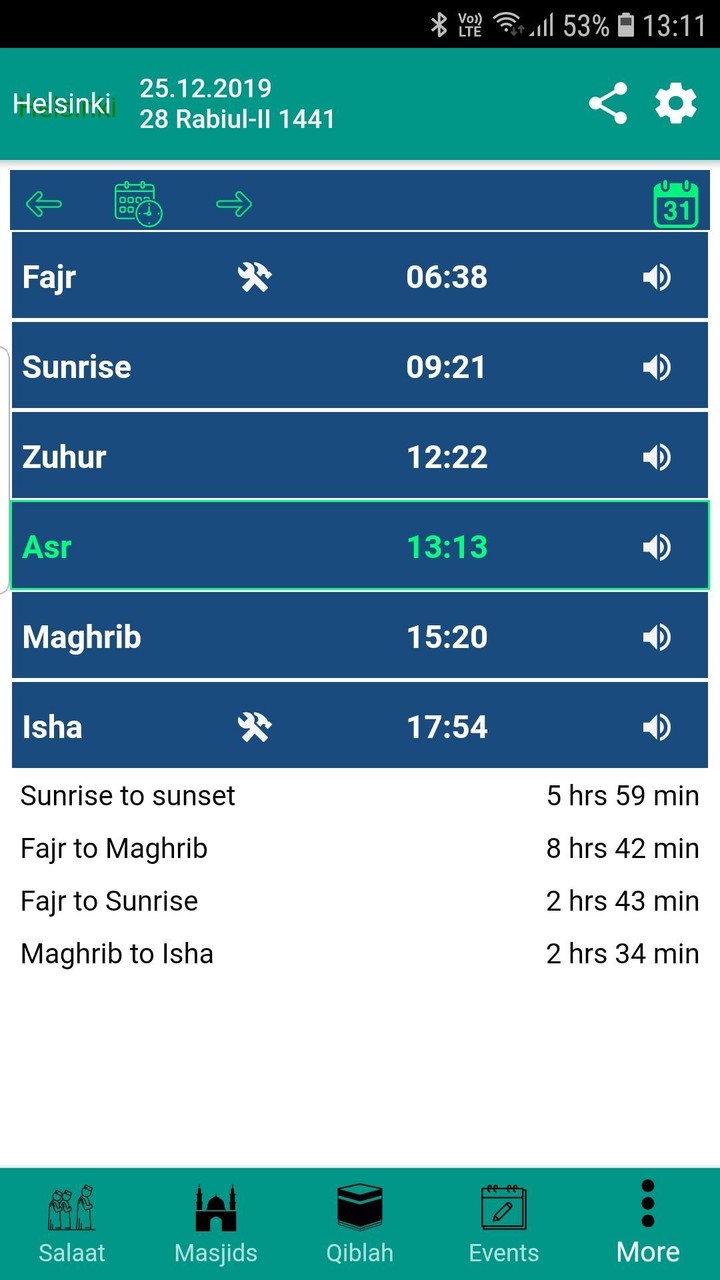The height and width of the screenshot is (1280, 720).
Task: Toggle the Maghrib sound alert
Action: [657, 637]
